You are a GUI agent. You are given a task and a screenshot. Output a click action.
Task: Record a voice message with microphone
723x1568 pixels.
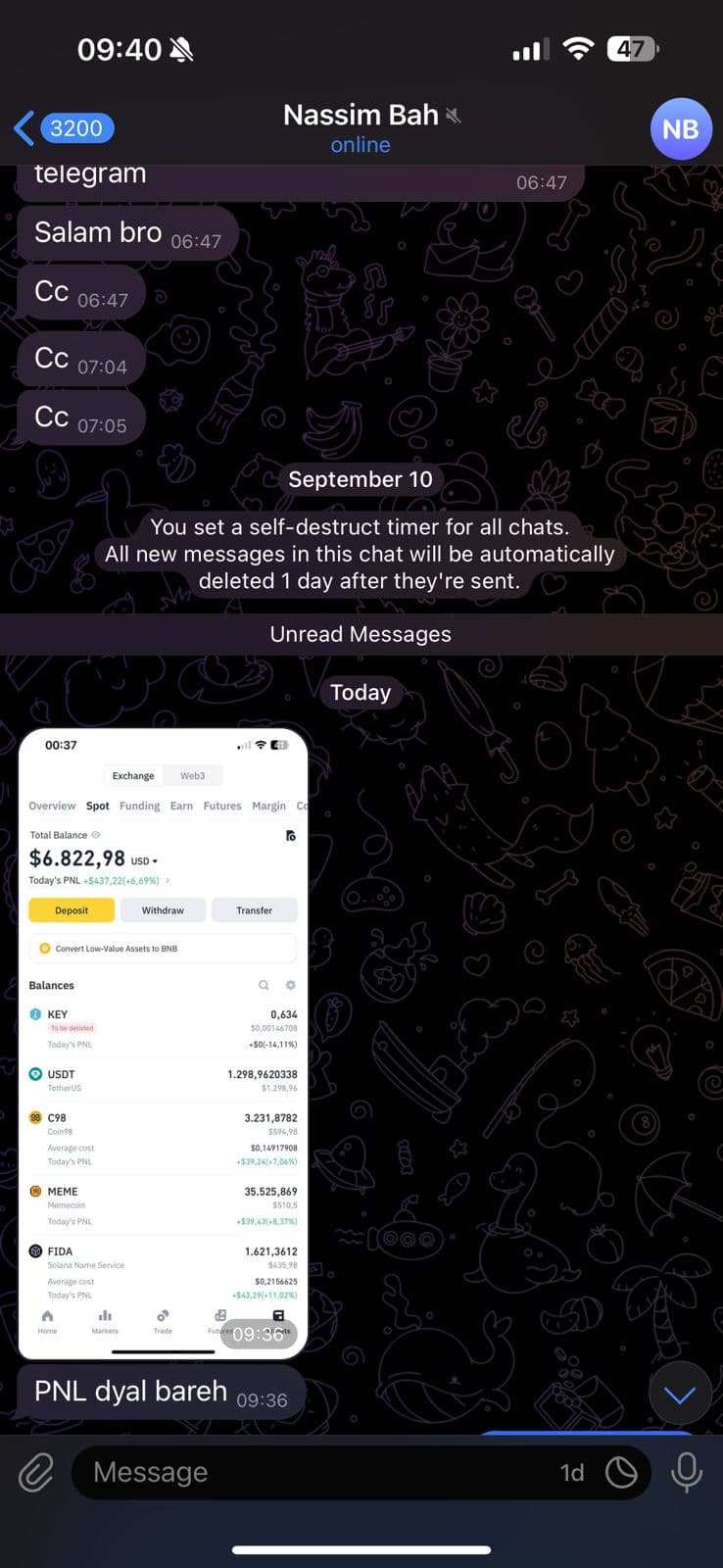[x=686, y=1472]
